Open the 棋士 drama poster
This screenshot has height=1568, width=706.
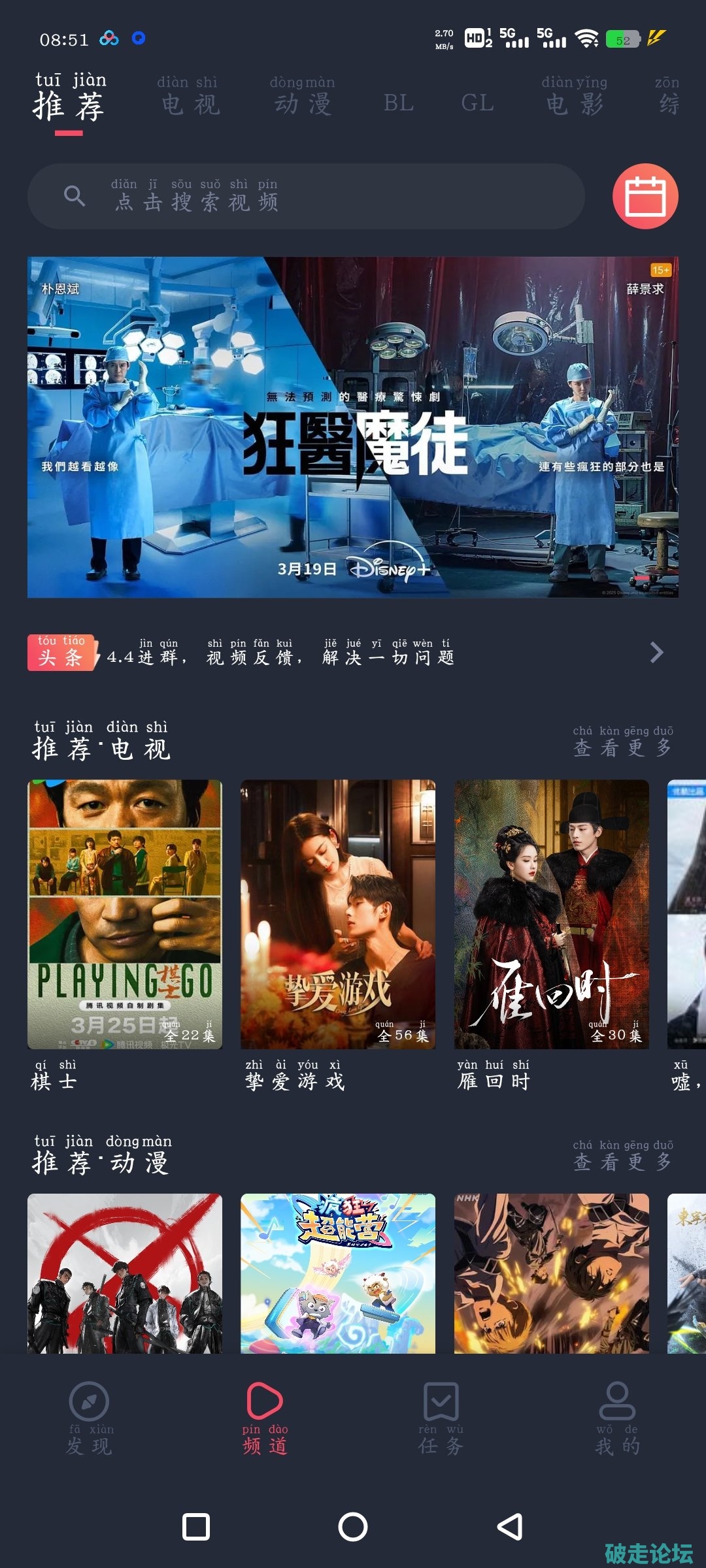[125, 914]
